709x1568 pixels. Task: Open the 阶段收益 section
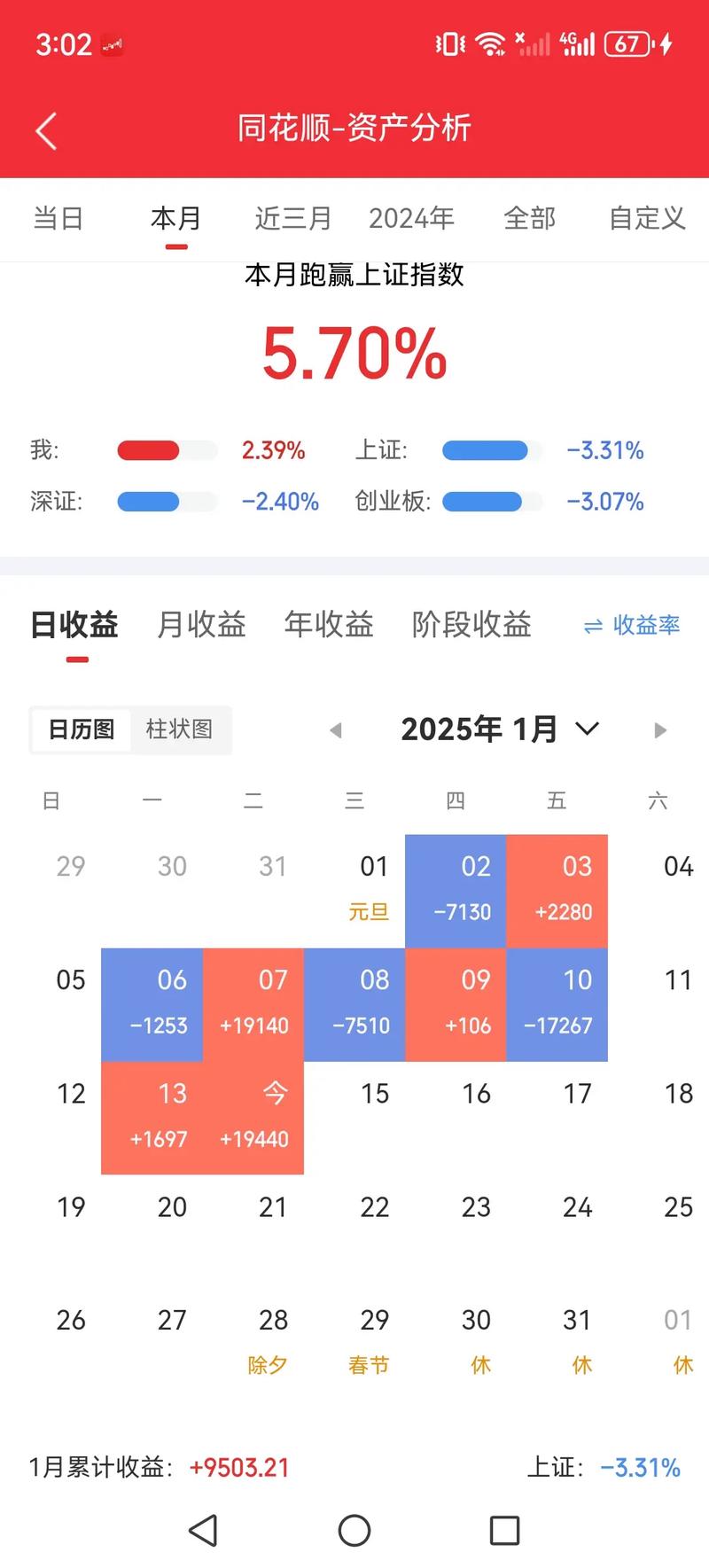point(471,626)
